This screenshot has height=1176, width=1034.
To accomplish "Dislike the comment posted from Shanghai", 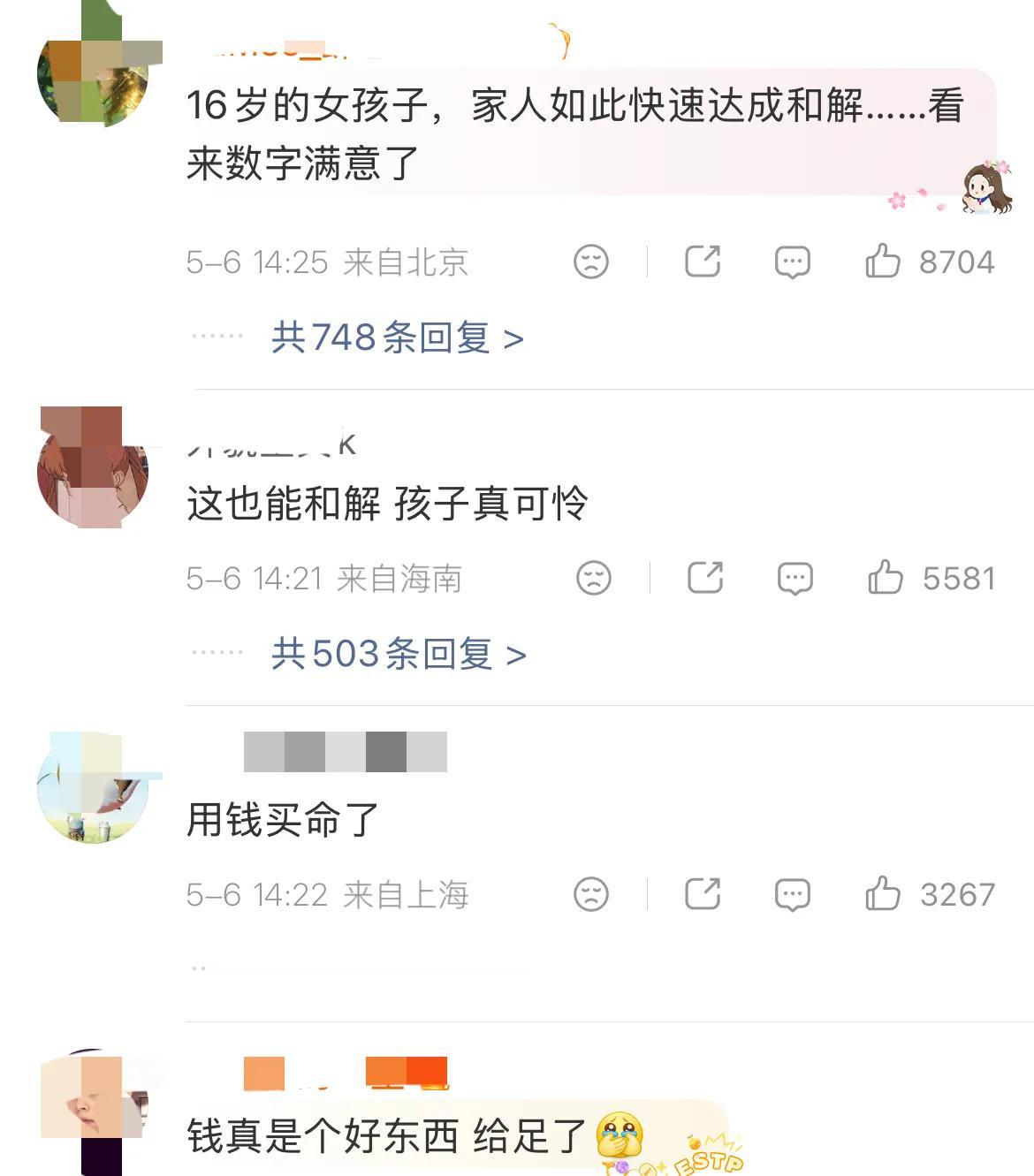I will tap(591, 894).
